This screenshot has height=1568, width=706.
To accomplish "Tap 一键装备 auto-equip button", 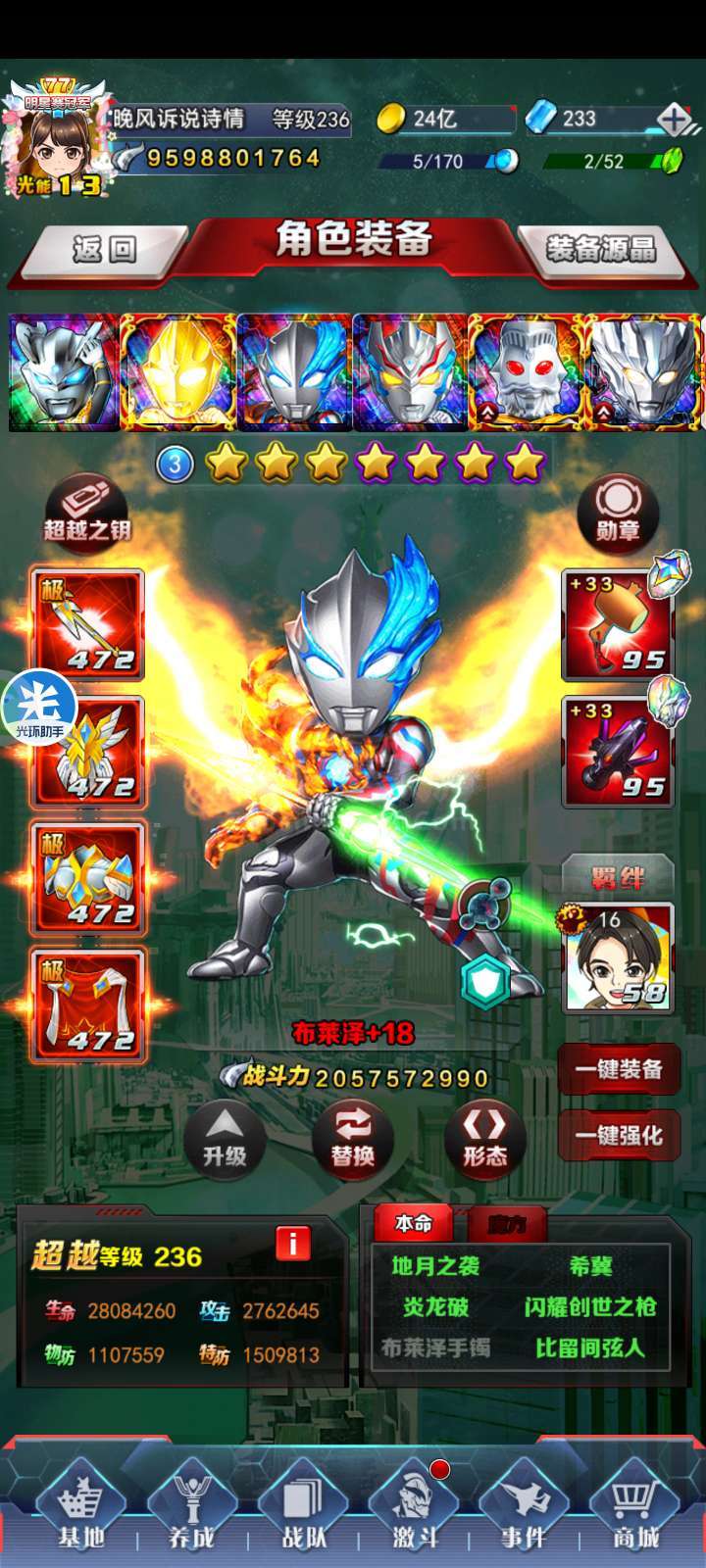I will (619, 1069).
